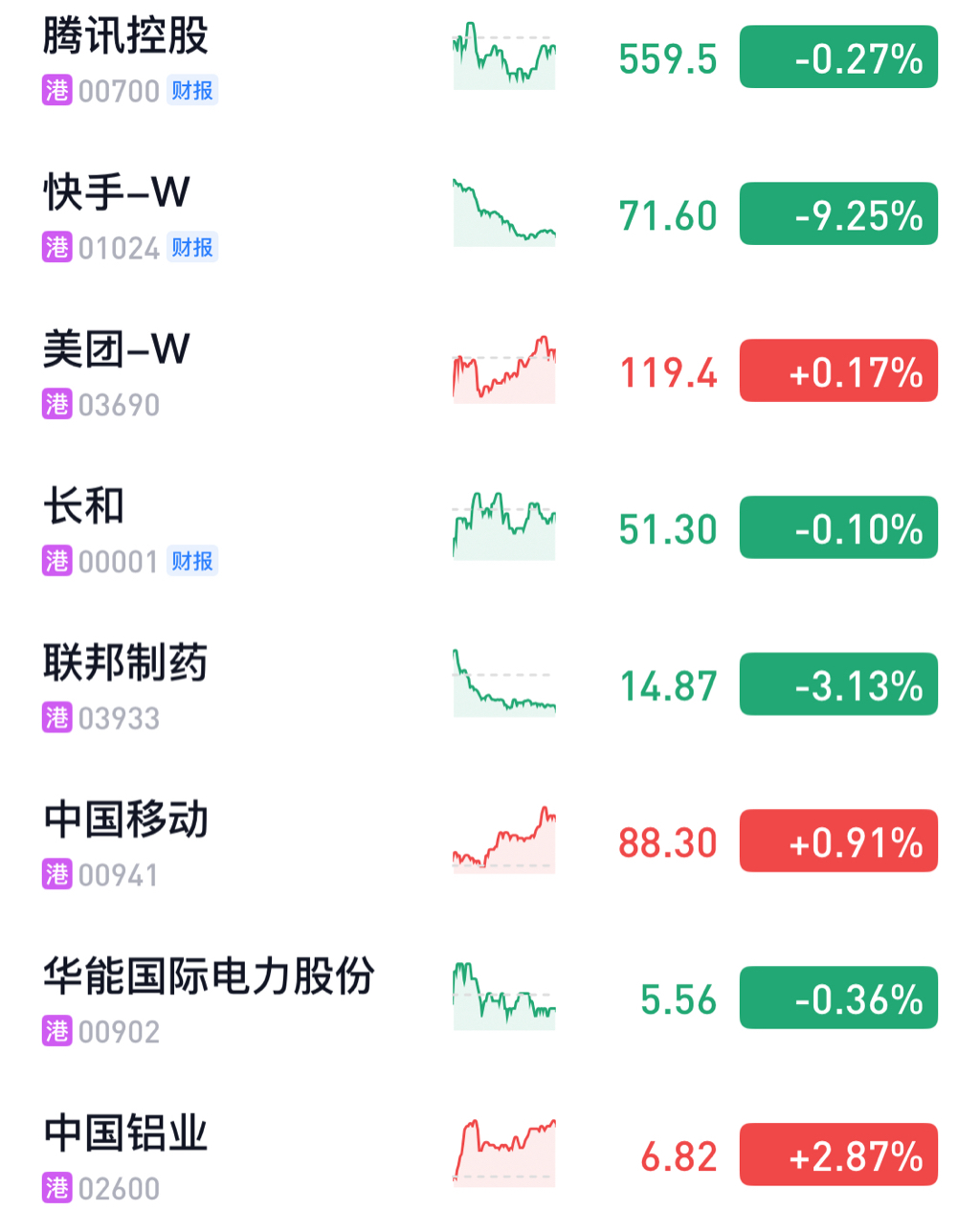Viewport: 980px width, 1232px height.
Task: Tap the 联邦制药 row
Action: click(x=125, y=663)
